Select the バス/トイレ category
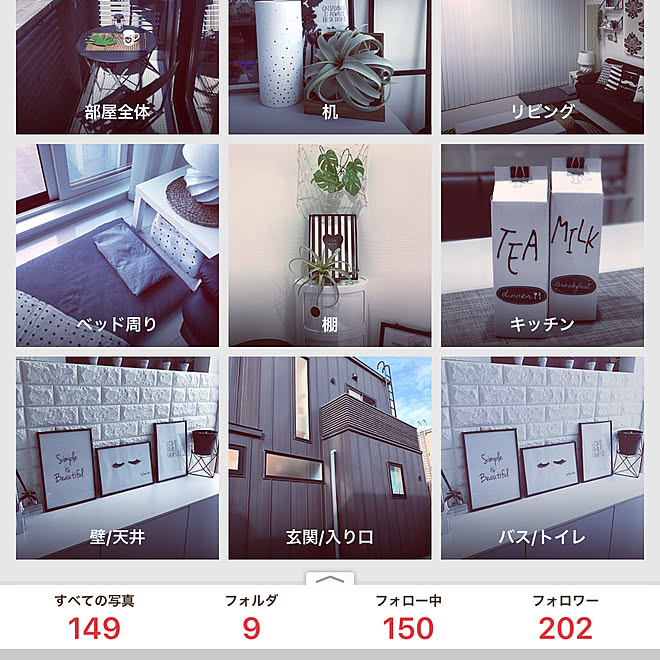Image resolution: width=660 pixels, height=660 pixels. pos(543,457)
